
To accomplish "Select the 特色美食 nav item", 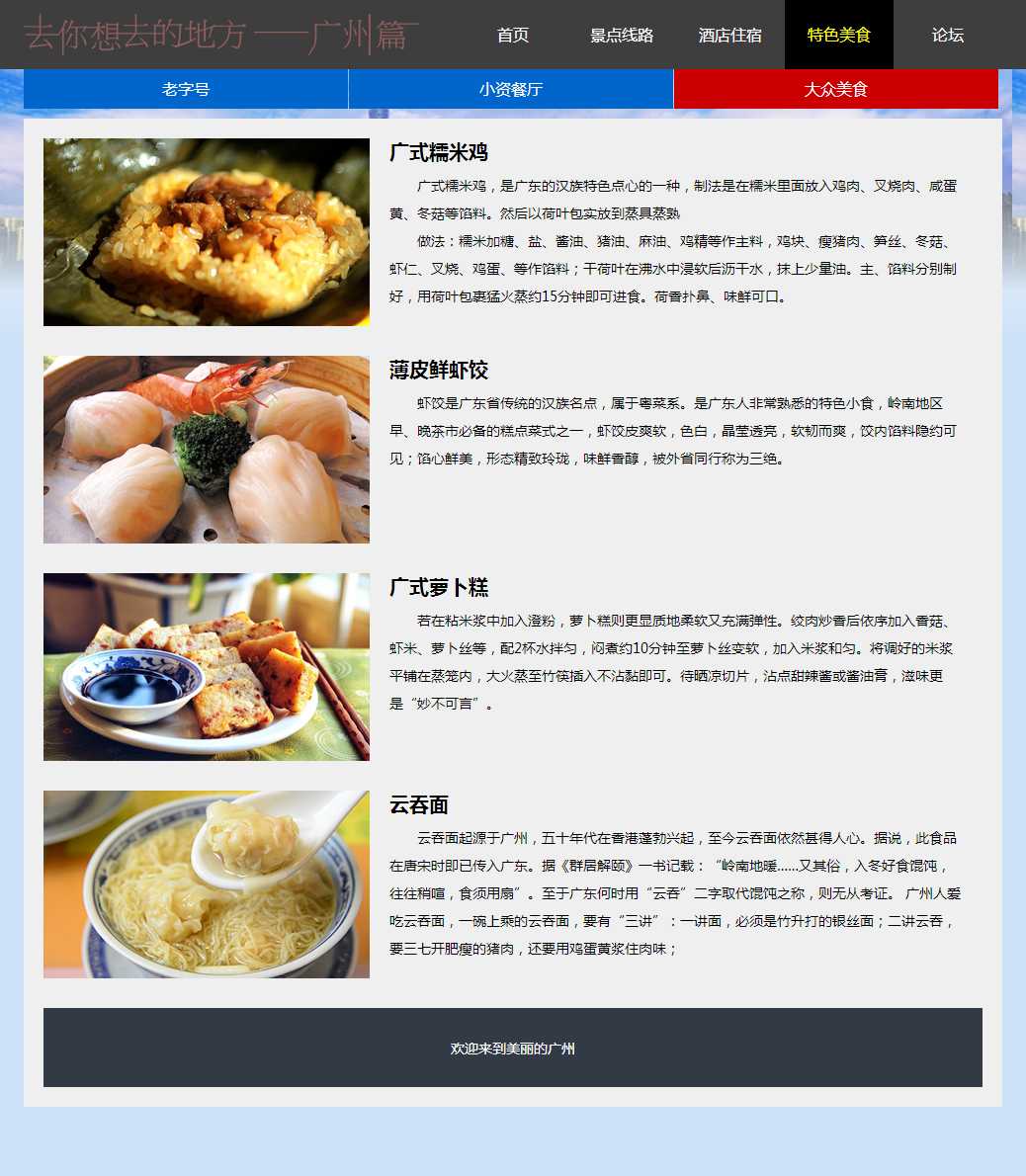I will click(x=839, y=36).
